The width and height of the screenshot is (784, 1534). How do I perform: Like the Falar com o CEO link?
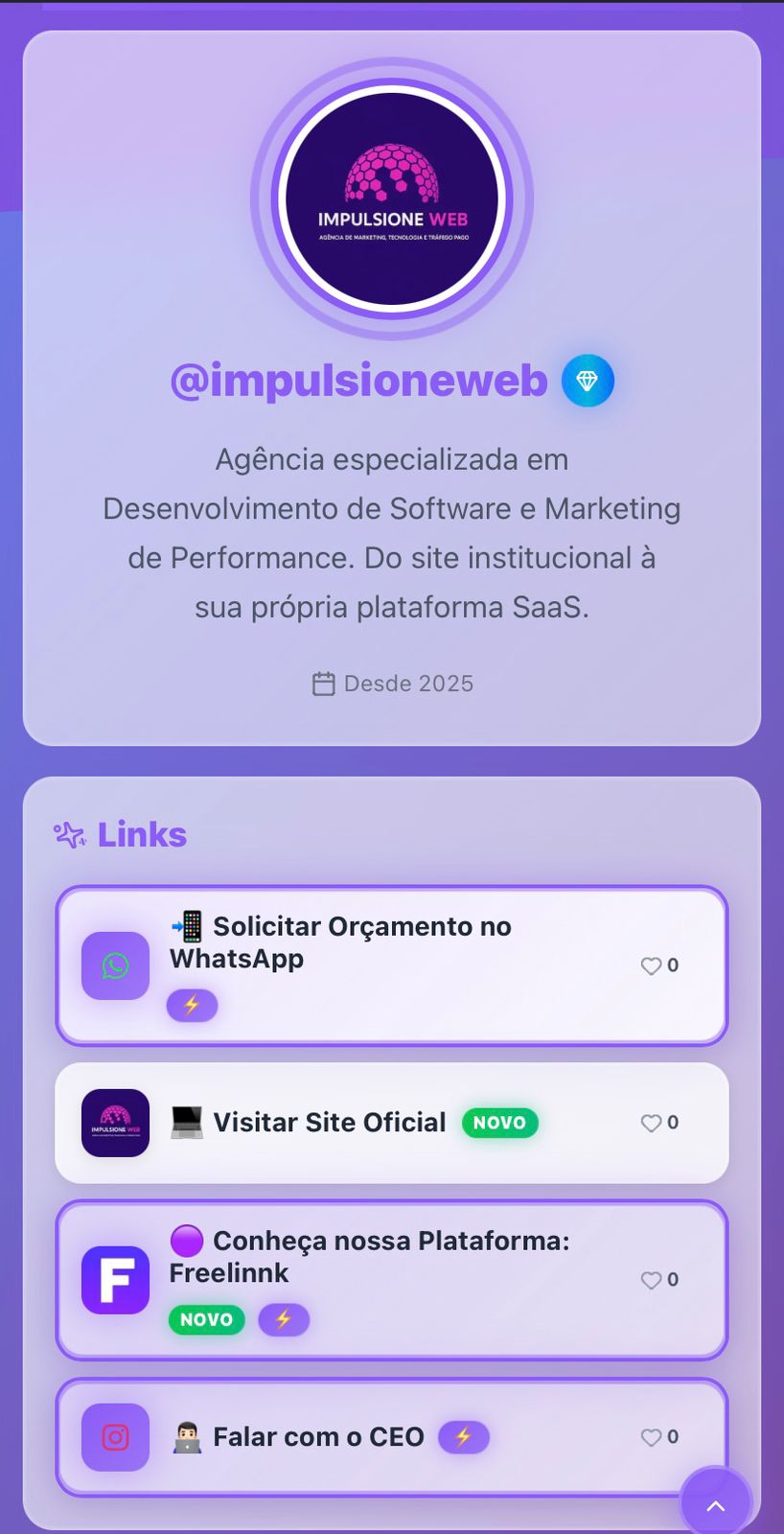coord(652,1437)
